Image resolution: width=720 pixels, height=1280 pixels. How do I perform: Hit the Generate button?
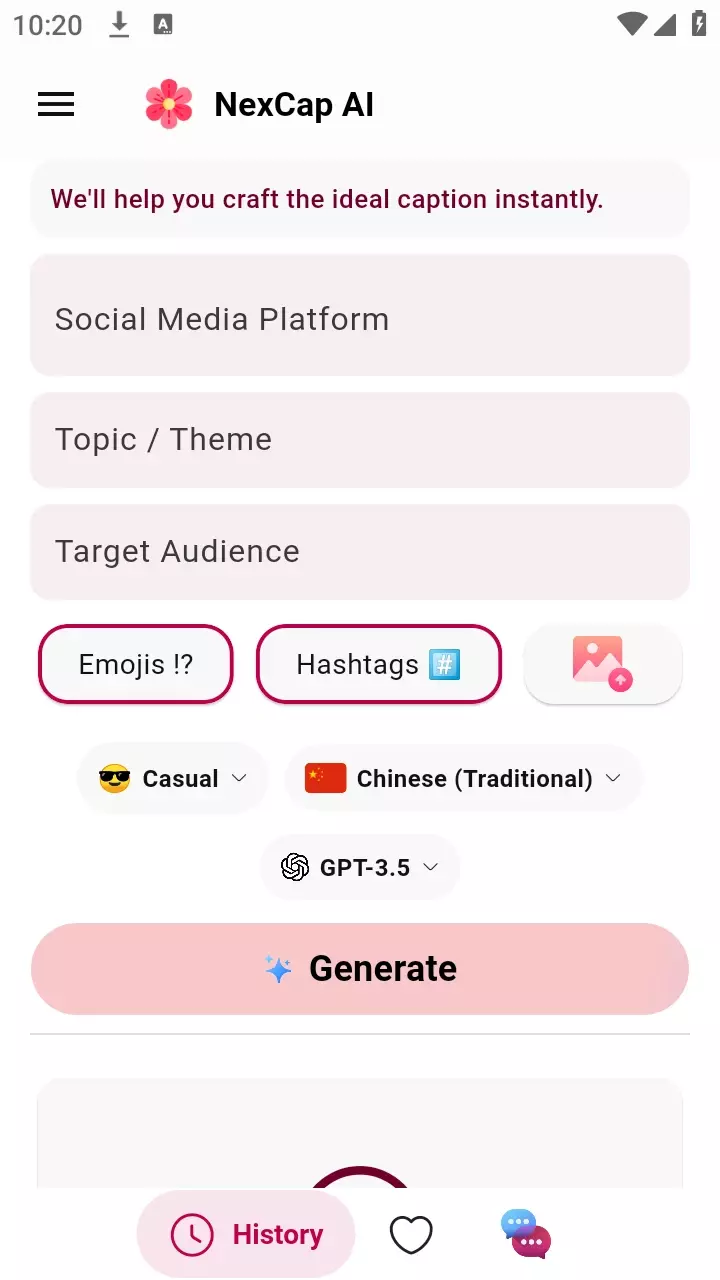360,968
